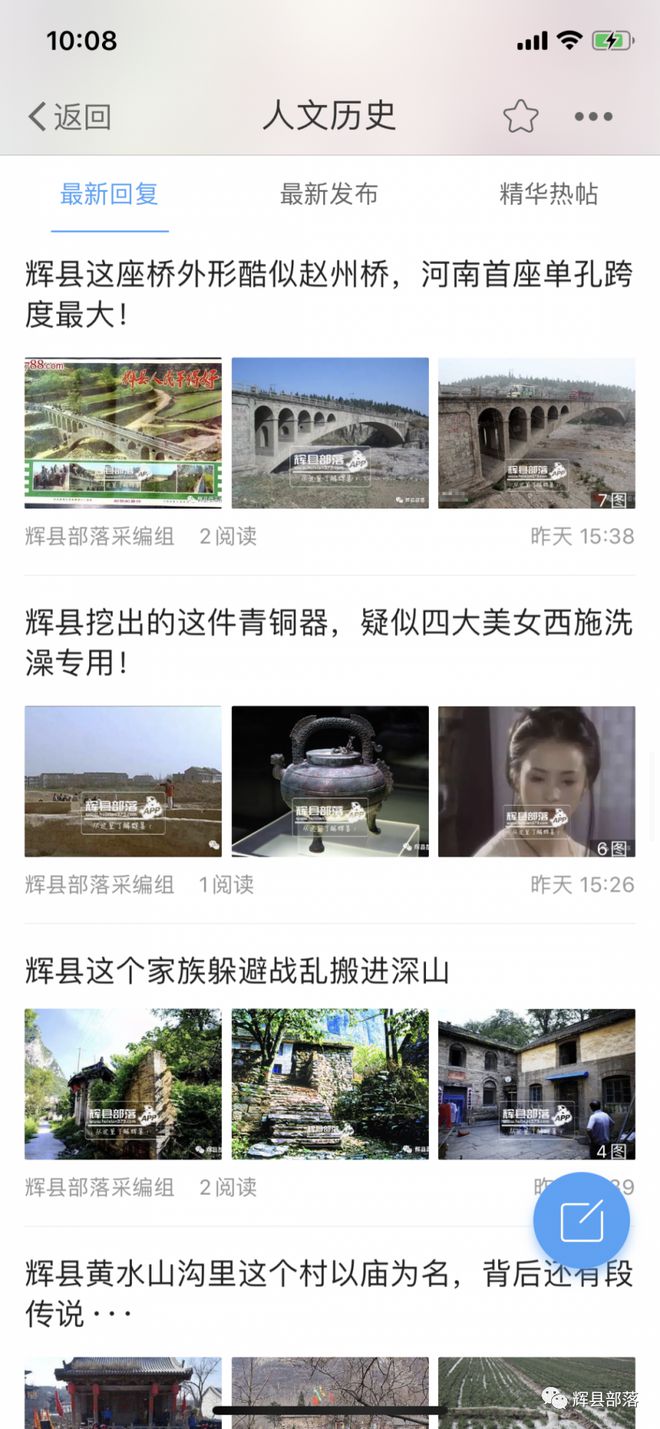Open the 青铜器 西施 post
Screen dimensions: 660x1429
(328, 642)
